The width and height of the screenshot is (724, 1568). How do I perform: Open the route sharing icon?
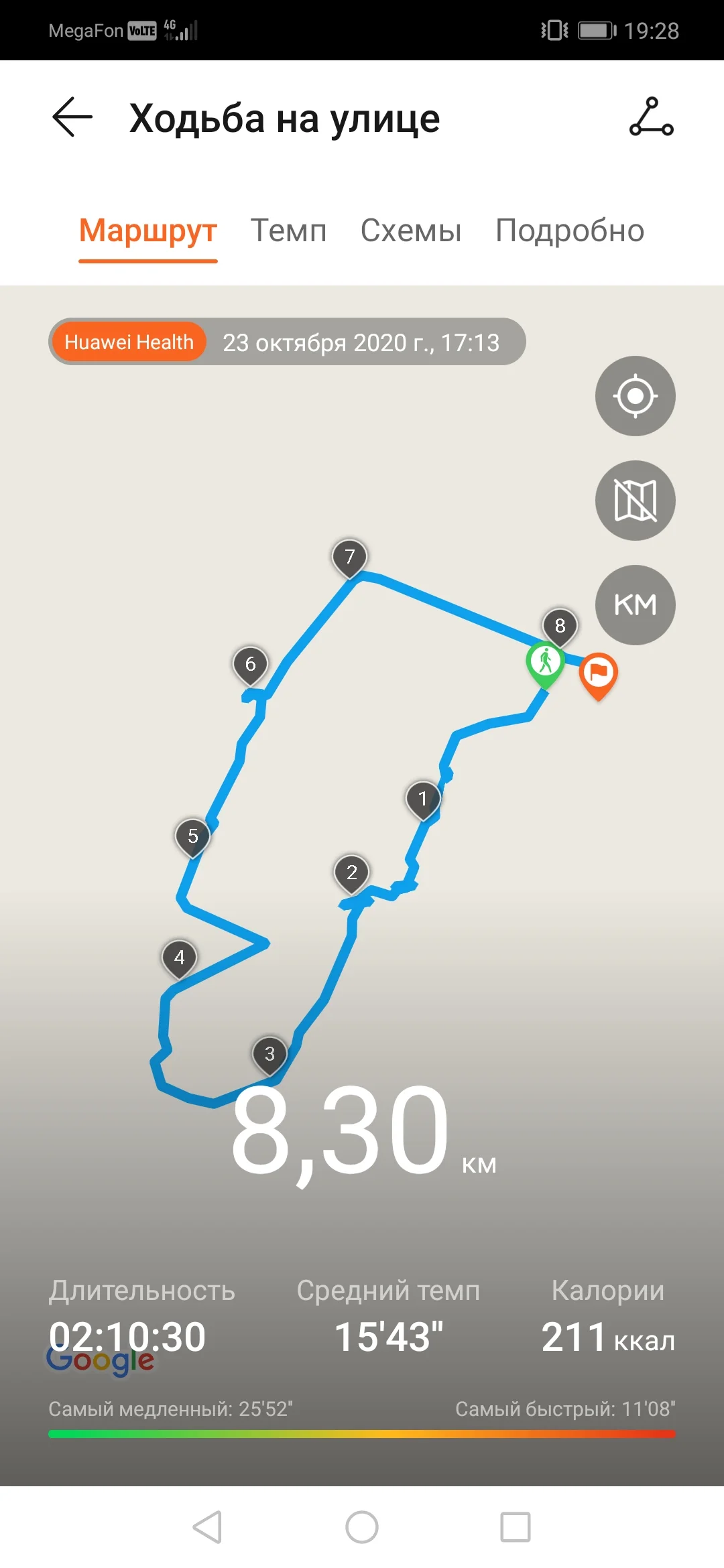pos(651,117)
